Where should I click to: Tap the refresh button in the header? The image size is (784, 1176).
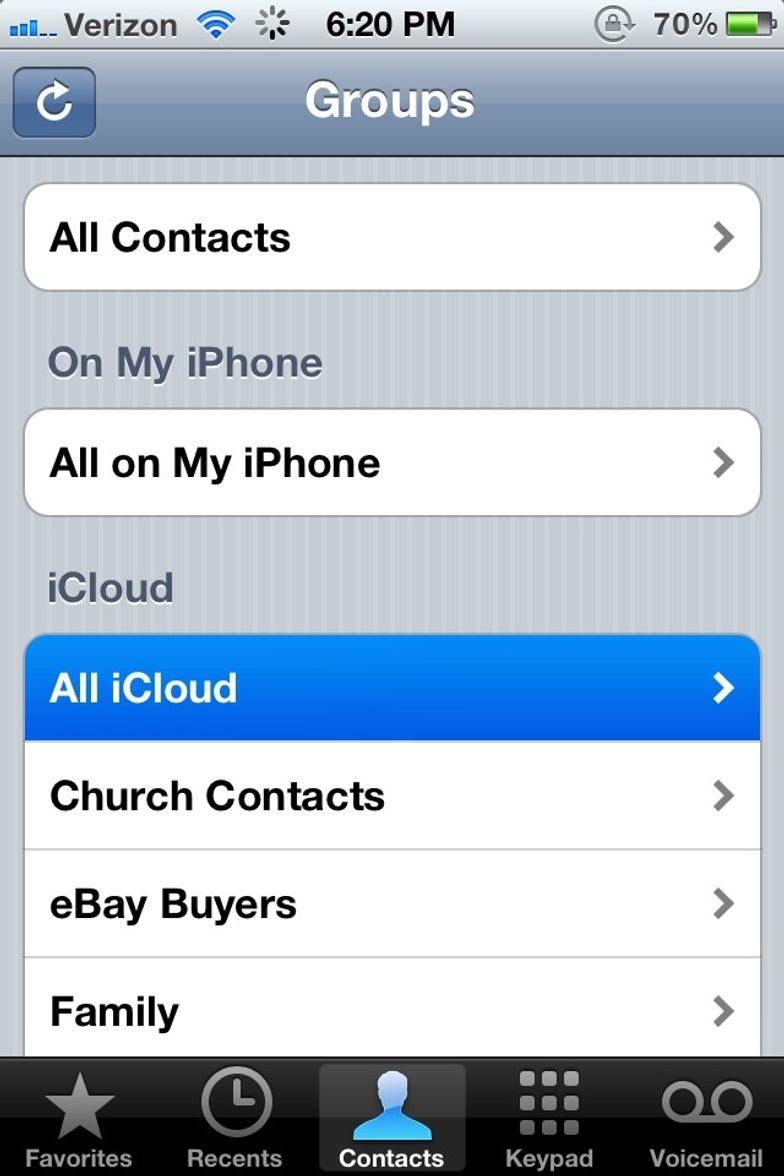click(x=54, y=102)
